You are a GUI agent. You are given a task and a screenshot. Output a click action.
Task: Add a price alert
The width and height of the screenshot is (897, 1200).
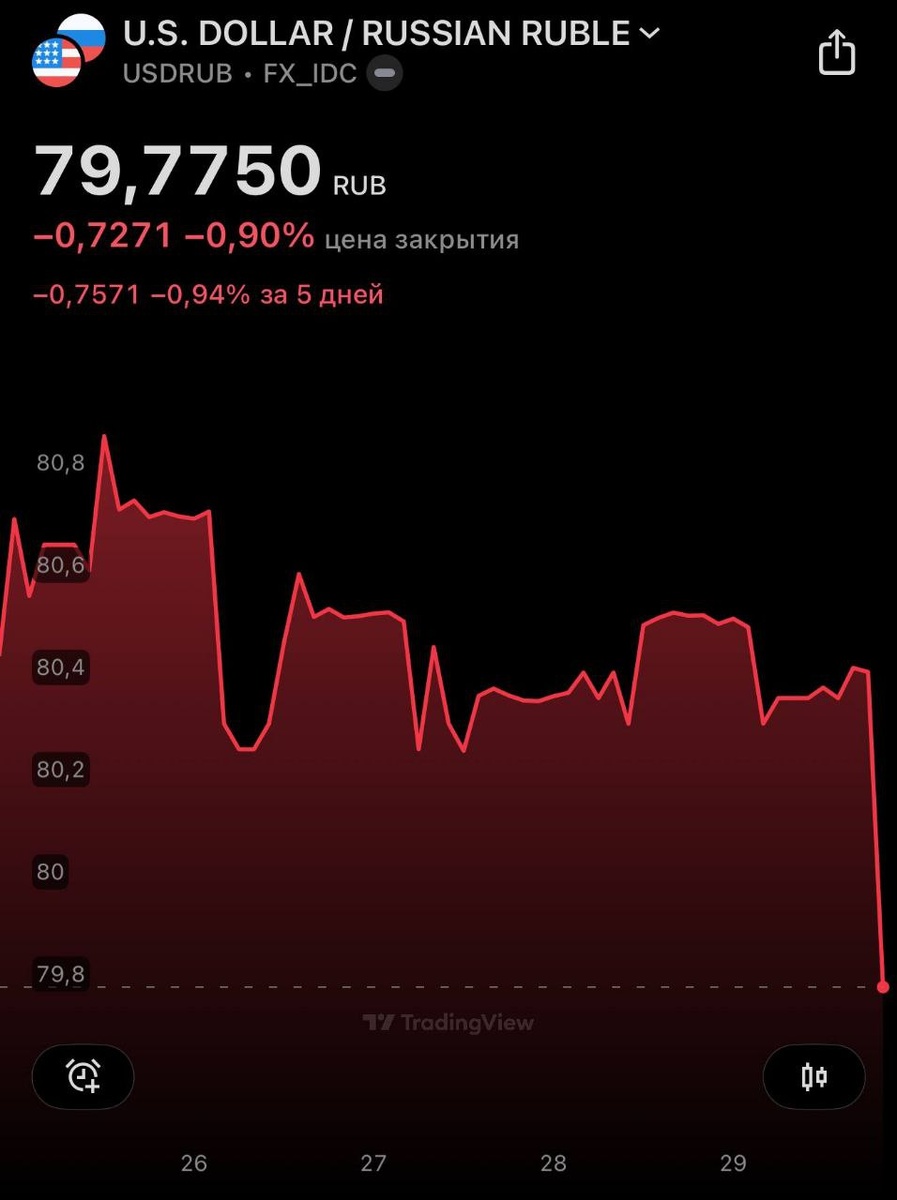click(83, 1077)
